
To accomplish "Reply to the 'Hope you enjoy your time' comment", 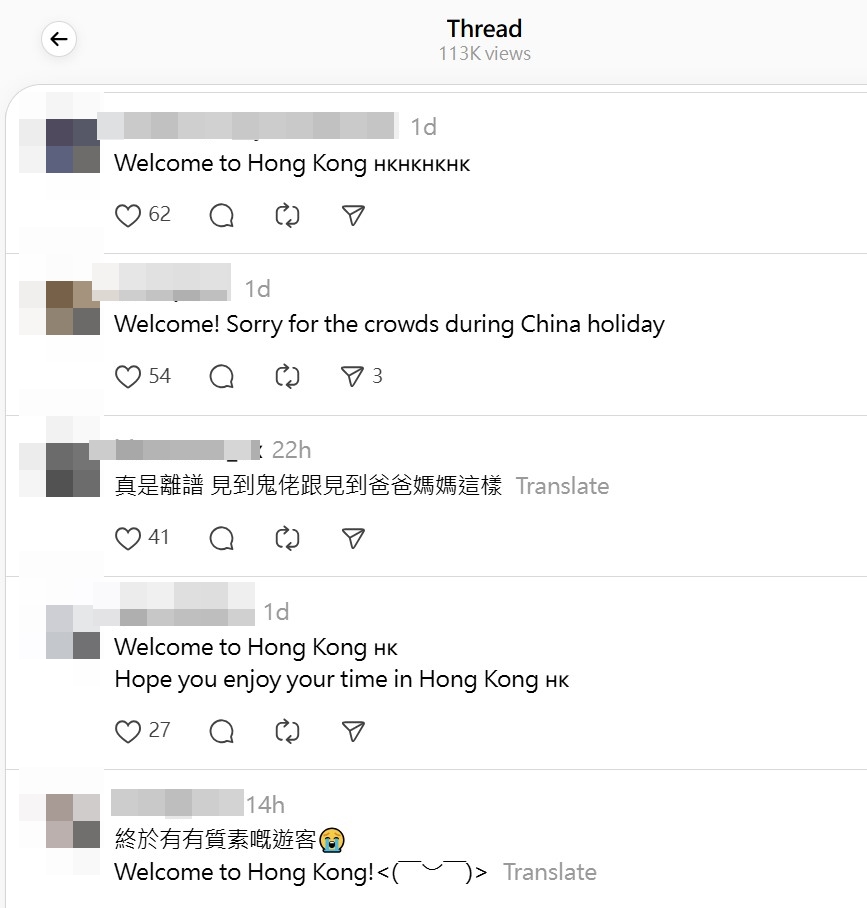I will pos(222,731).
